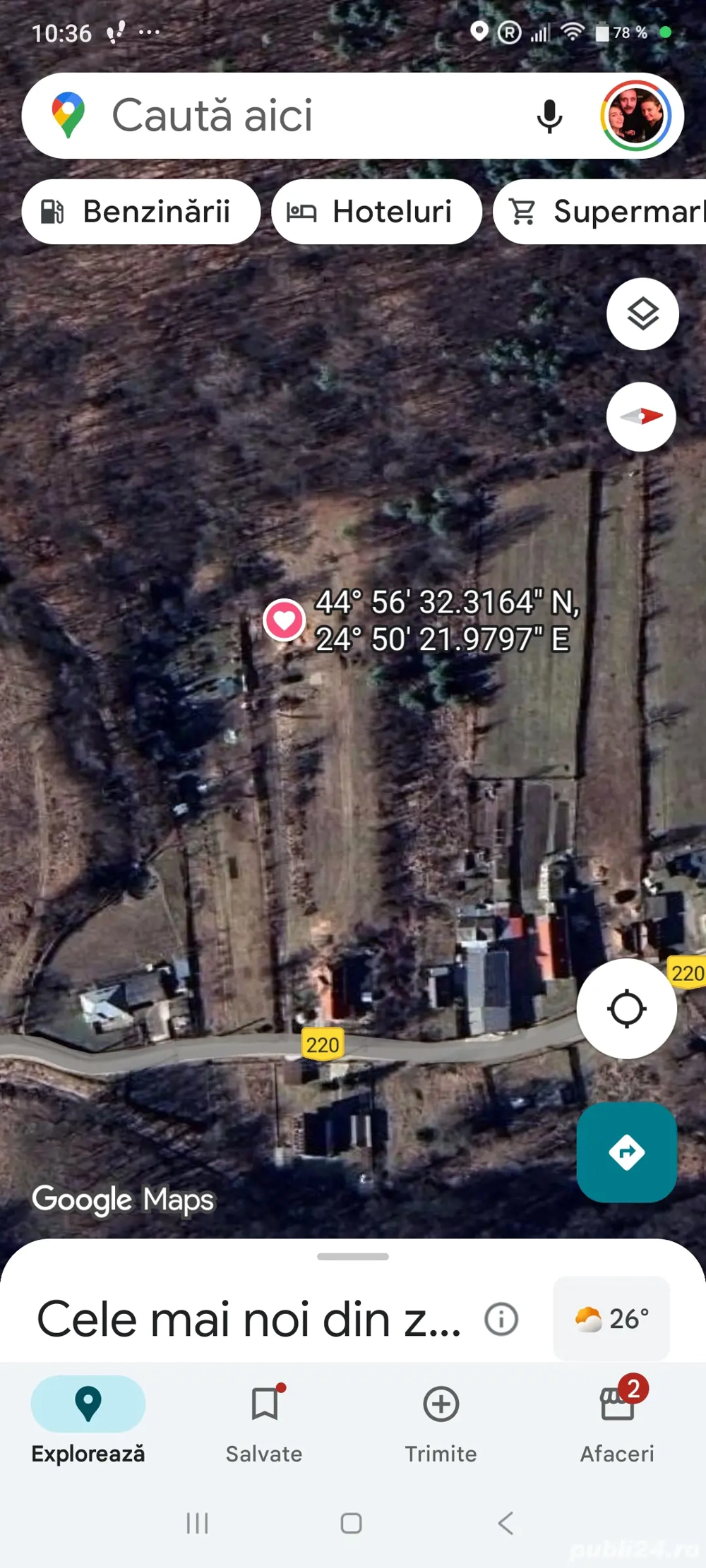This screenshot has height=1568, width=706.
Task: Tap the compass to reset north
Action: pos(641,416)
